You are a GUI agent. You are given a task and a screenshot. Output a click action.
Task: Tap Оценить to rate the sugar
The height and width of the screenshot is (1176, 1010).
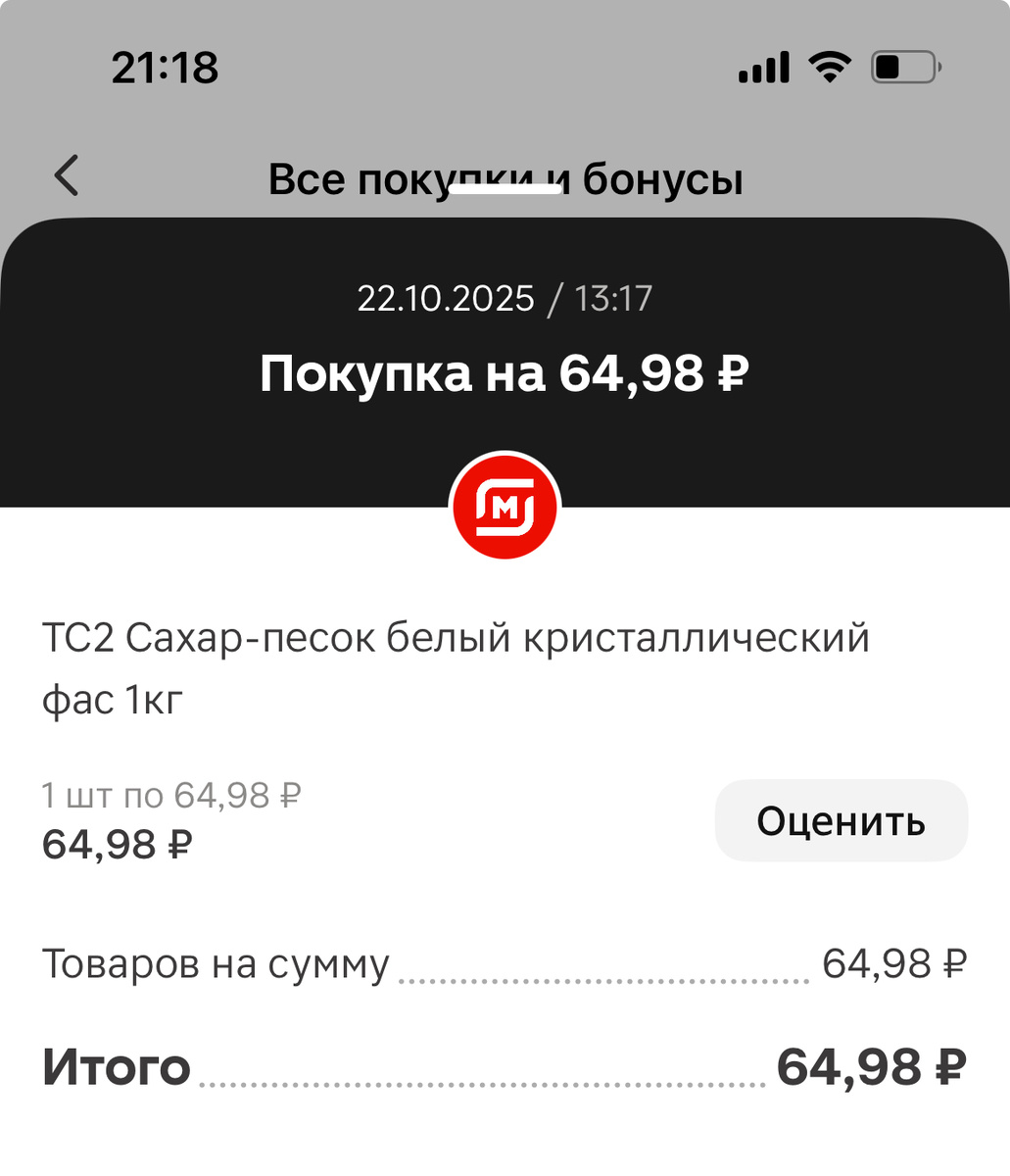pos(841,821)
